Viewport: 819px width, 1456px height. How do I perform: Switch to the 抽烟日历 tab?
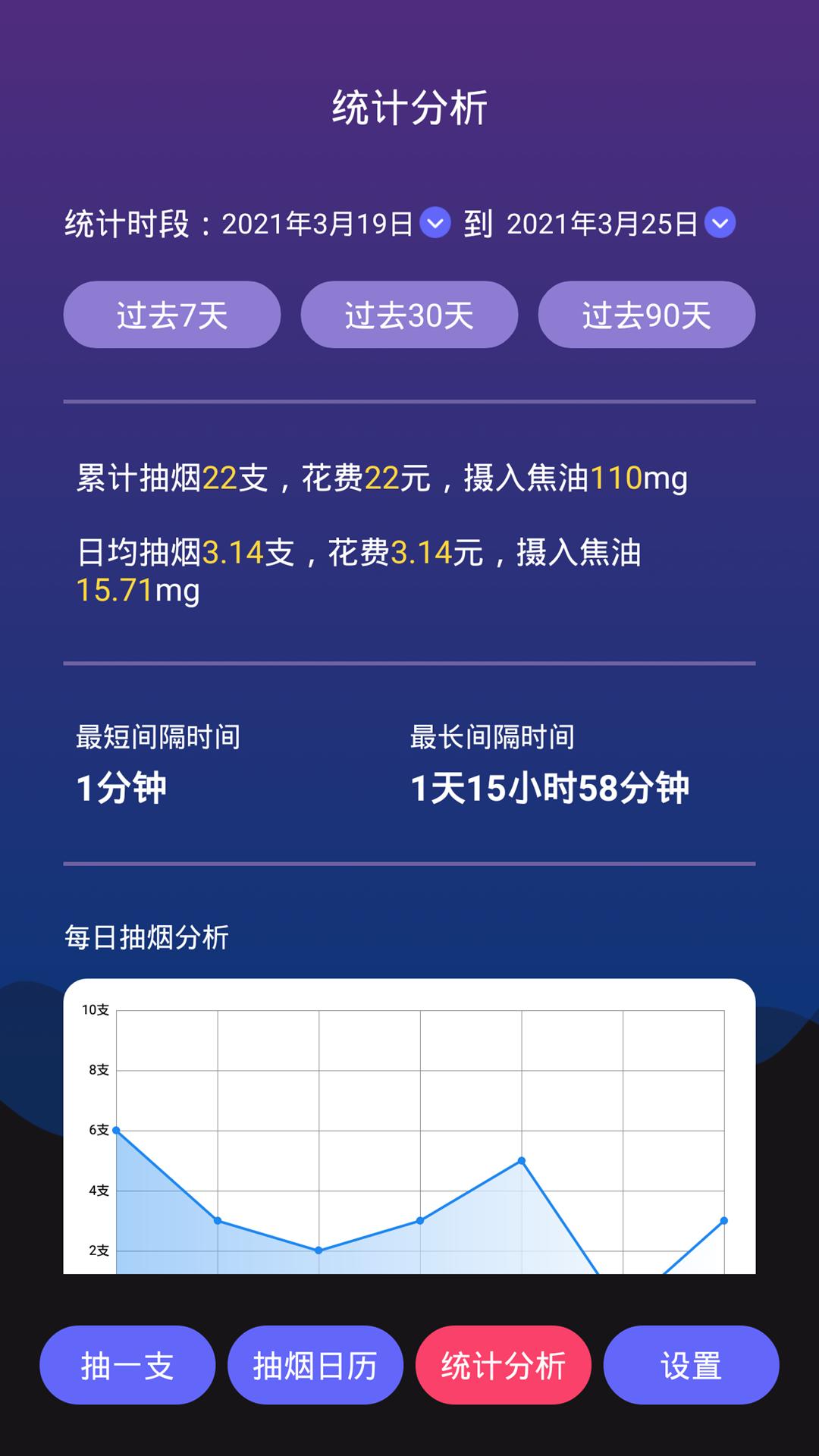(315, 1365)
